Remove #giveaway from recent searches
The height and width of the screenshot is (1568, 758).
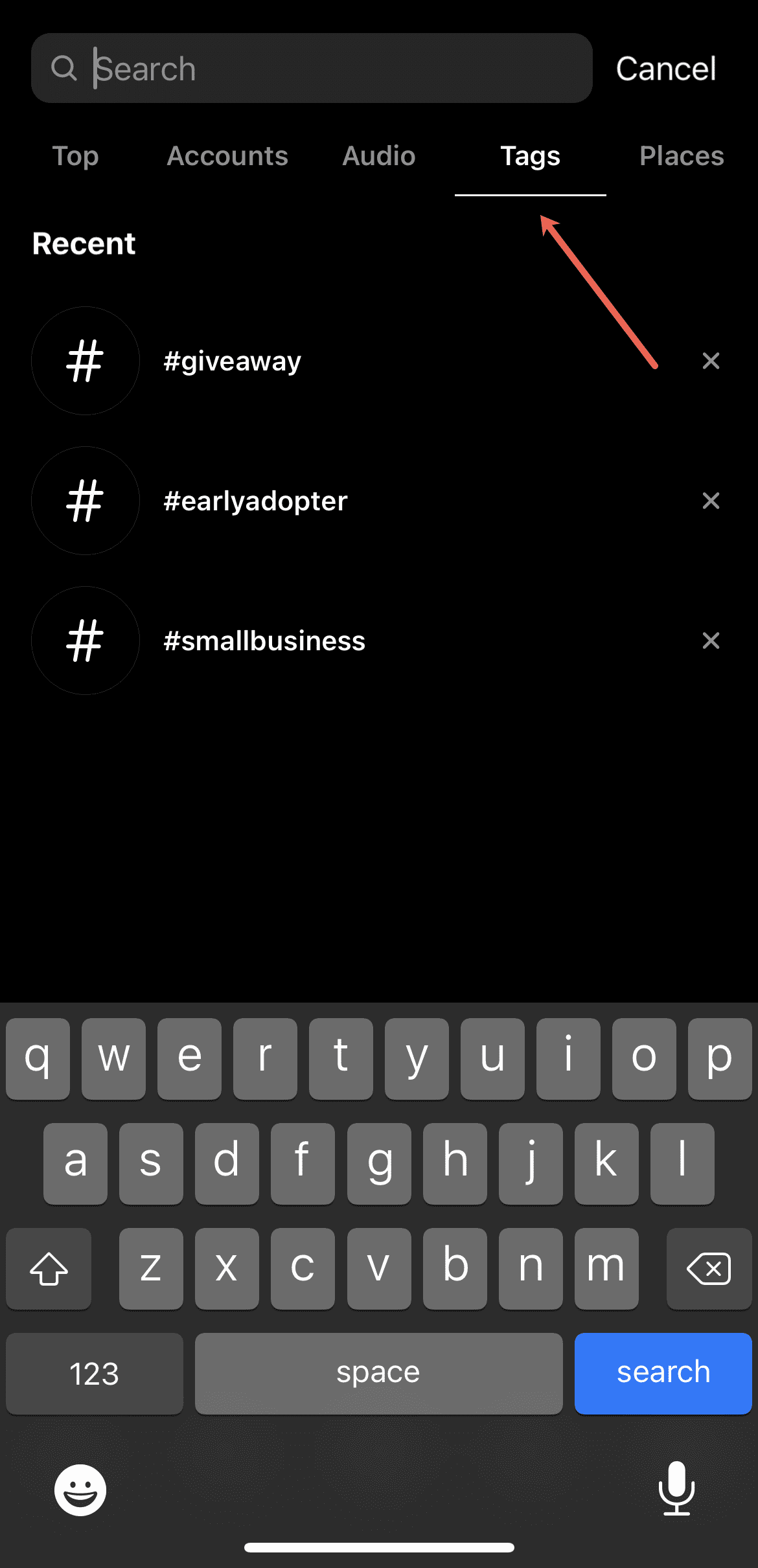pyautogui.click(x=711, y=361)
